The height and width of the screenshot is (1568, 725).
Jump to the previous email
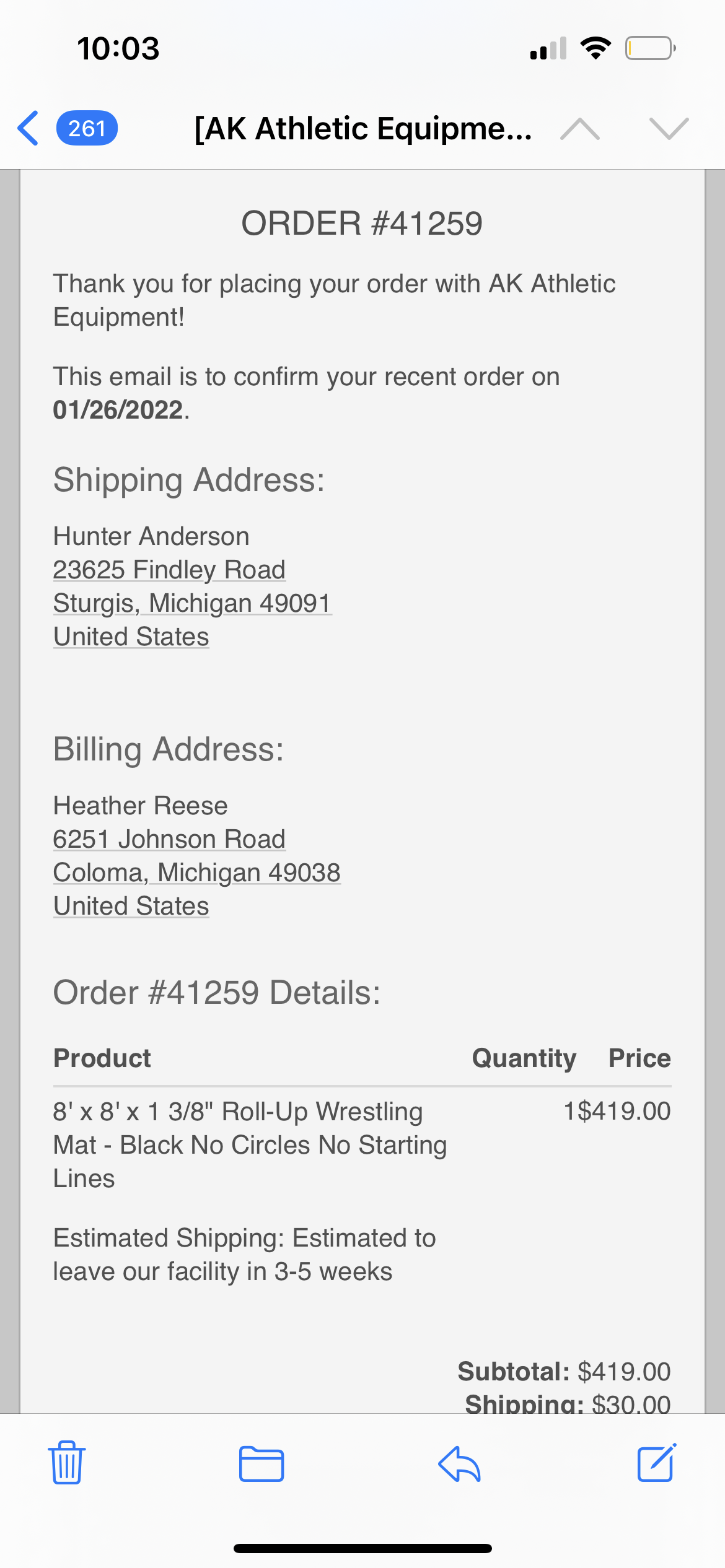(579, 129)
